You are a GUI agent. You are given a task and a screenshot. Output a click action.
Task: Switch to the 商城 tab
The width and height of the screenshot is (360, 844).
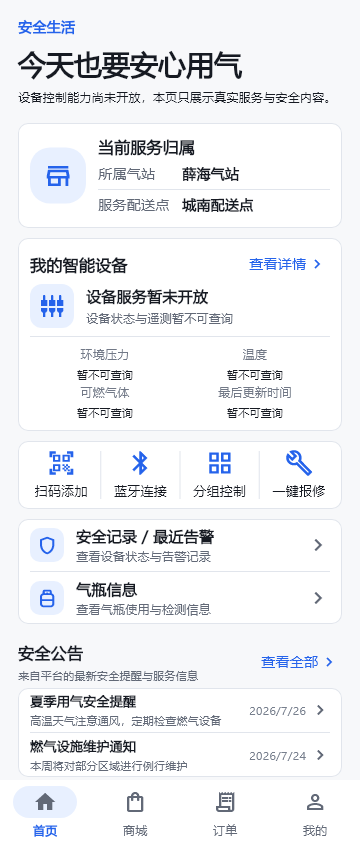coord(135,812)
